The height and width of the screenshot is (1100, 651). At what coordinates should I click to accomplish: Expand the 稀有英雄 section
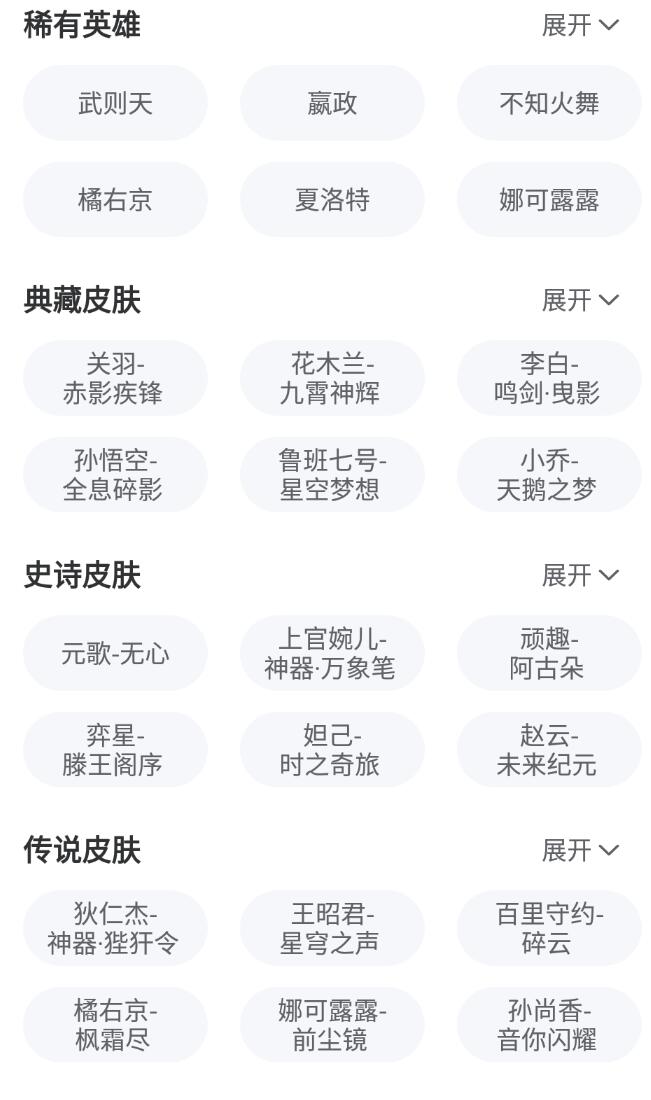580,25
